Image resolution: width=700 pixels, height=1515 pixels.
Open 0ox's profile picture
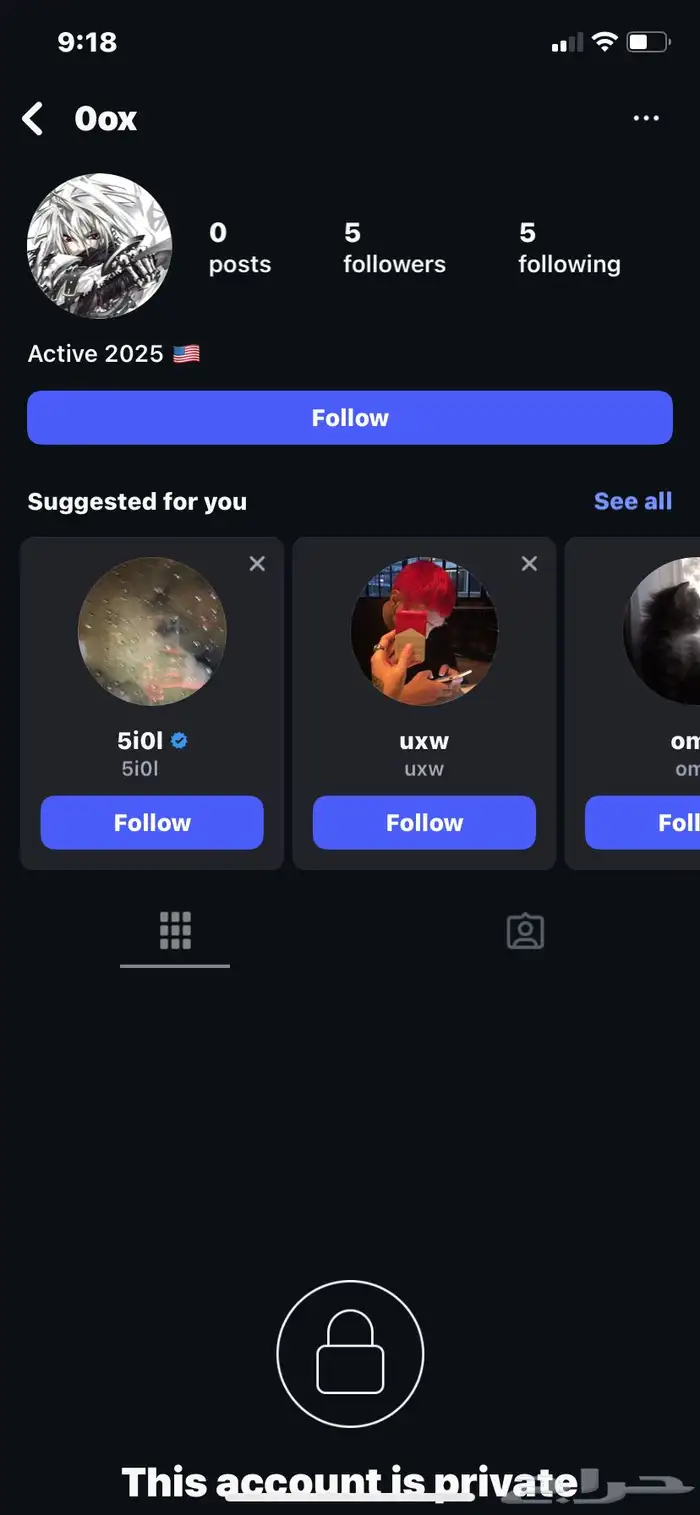99,246
